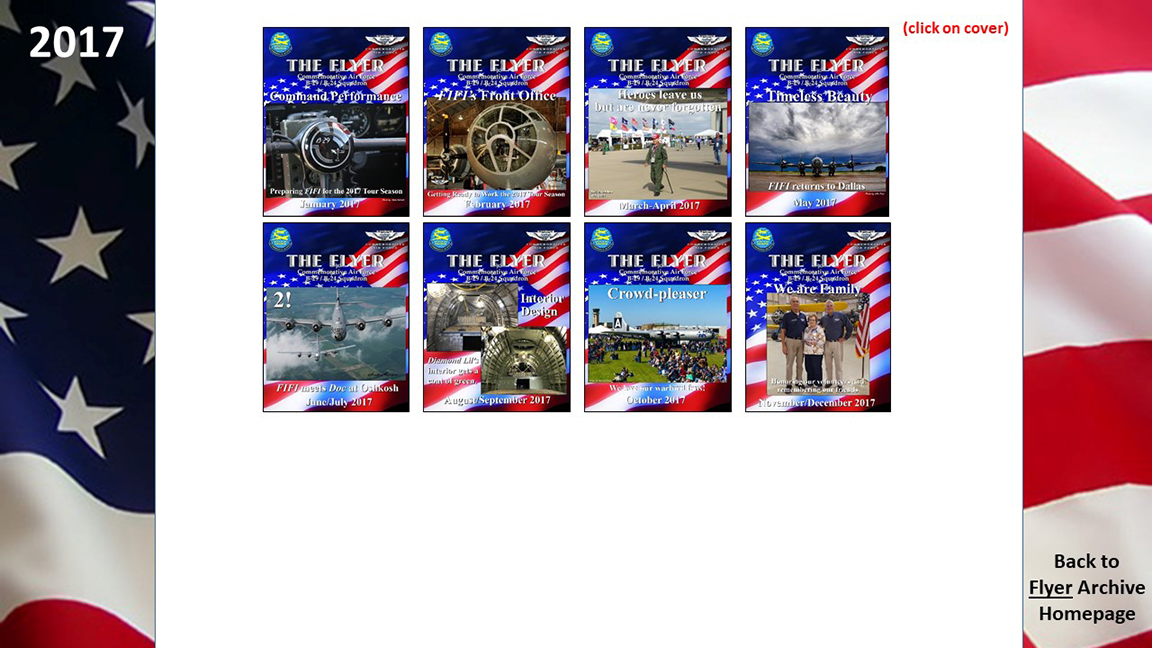1152x648 pixels.
Task: Open the February 2017 Flyer cover
Action: click(496, 122)
